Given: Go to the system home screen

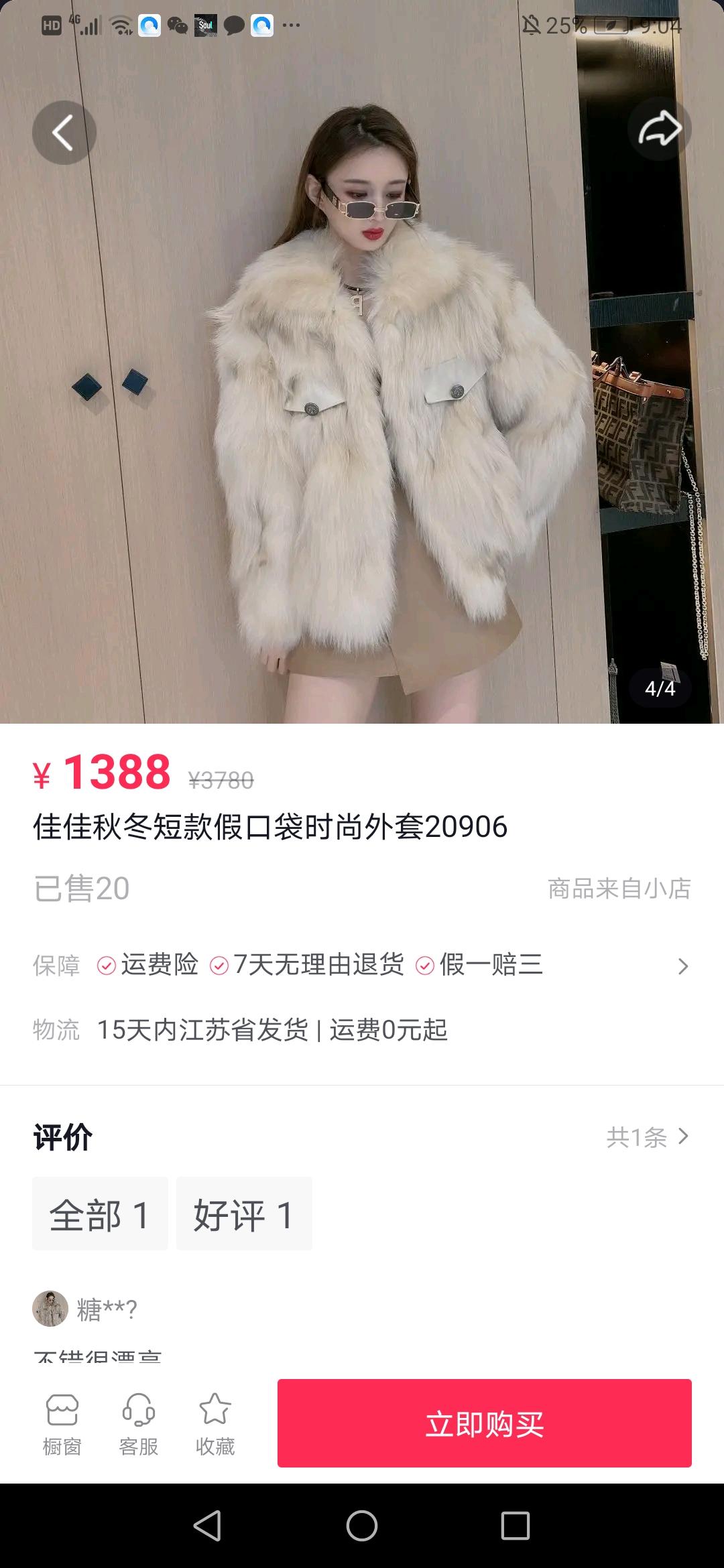Looking at the screenshot, I should [x=362, y=1526].
